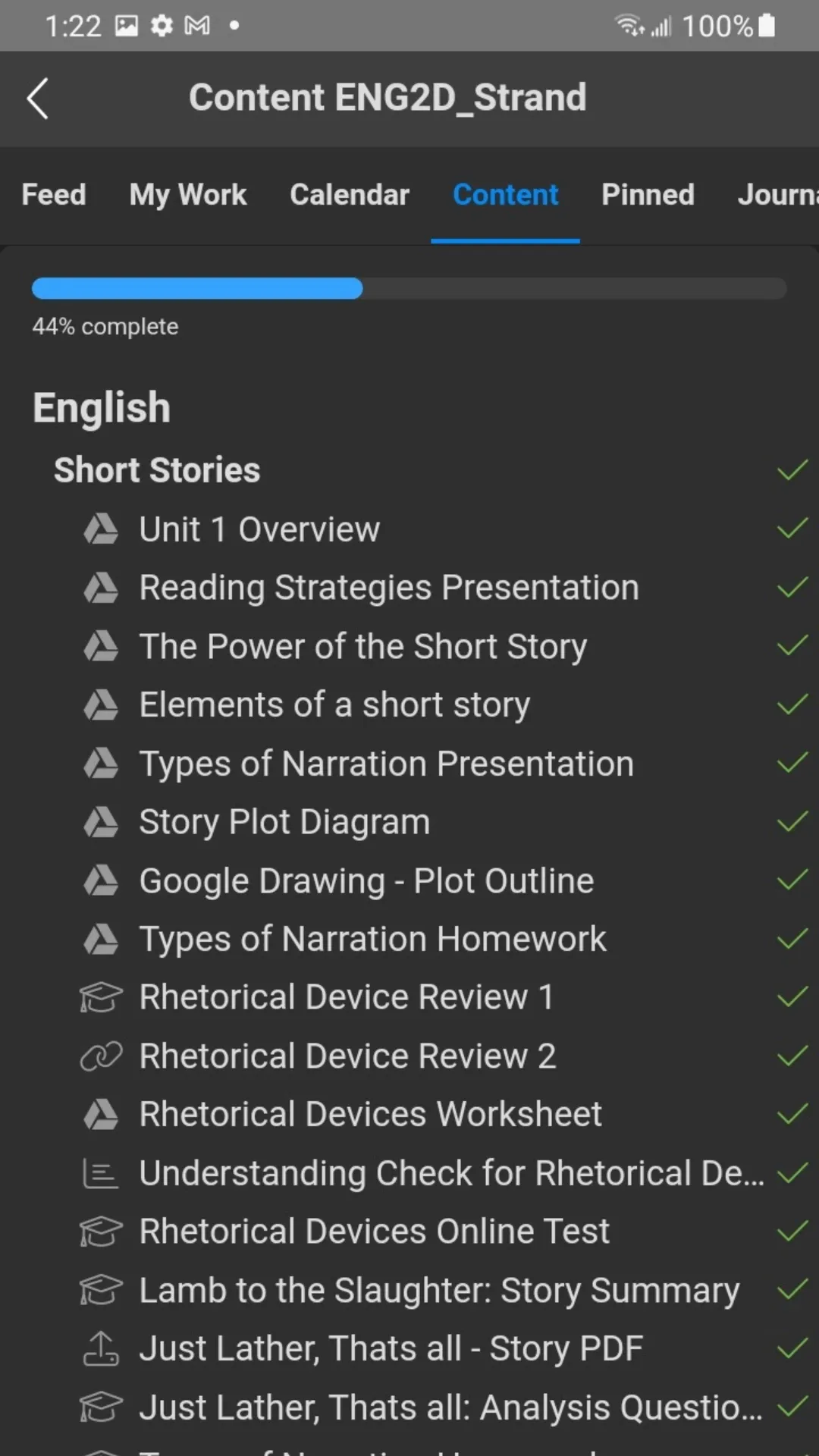Click the link icon beside Rhetorical Device Review 2

pos(102,1056)
